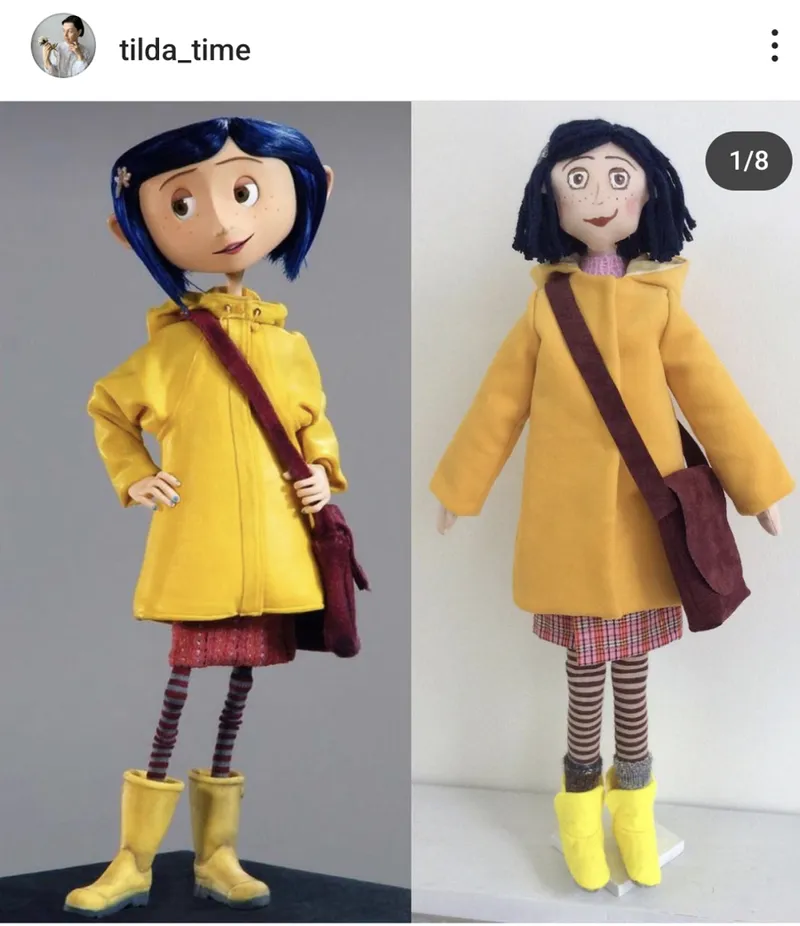Open the tilda_time username link
This screenshot has width=800, height=926.
185,48
